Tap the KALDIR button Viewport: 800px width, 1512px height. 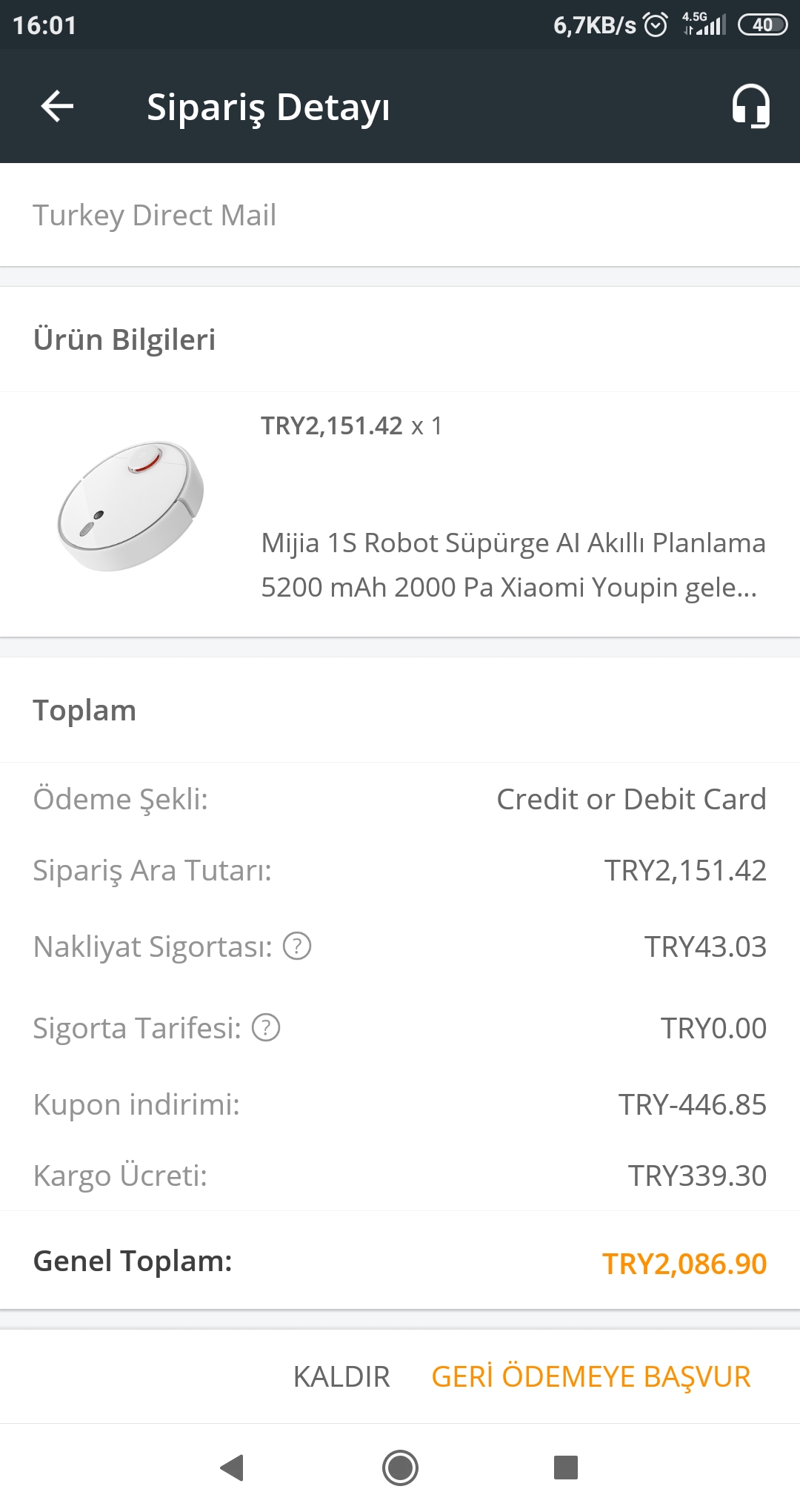click(341, 1376)
